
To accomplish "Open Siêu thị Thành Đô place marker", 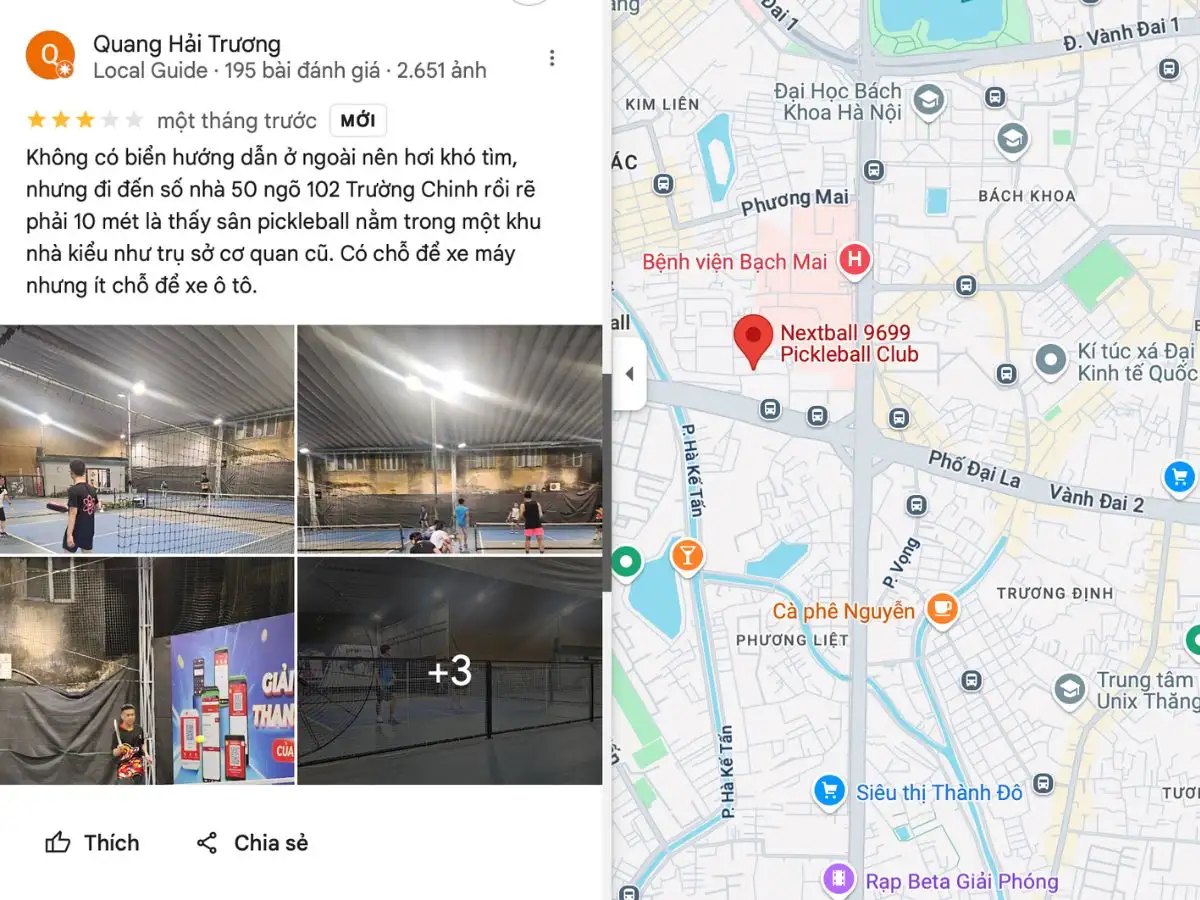I will tap(829, 791).
